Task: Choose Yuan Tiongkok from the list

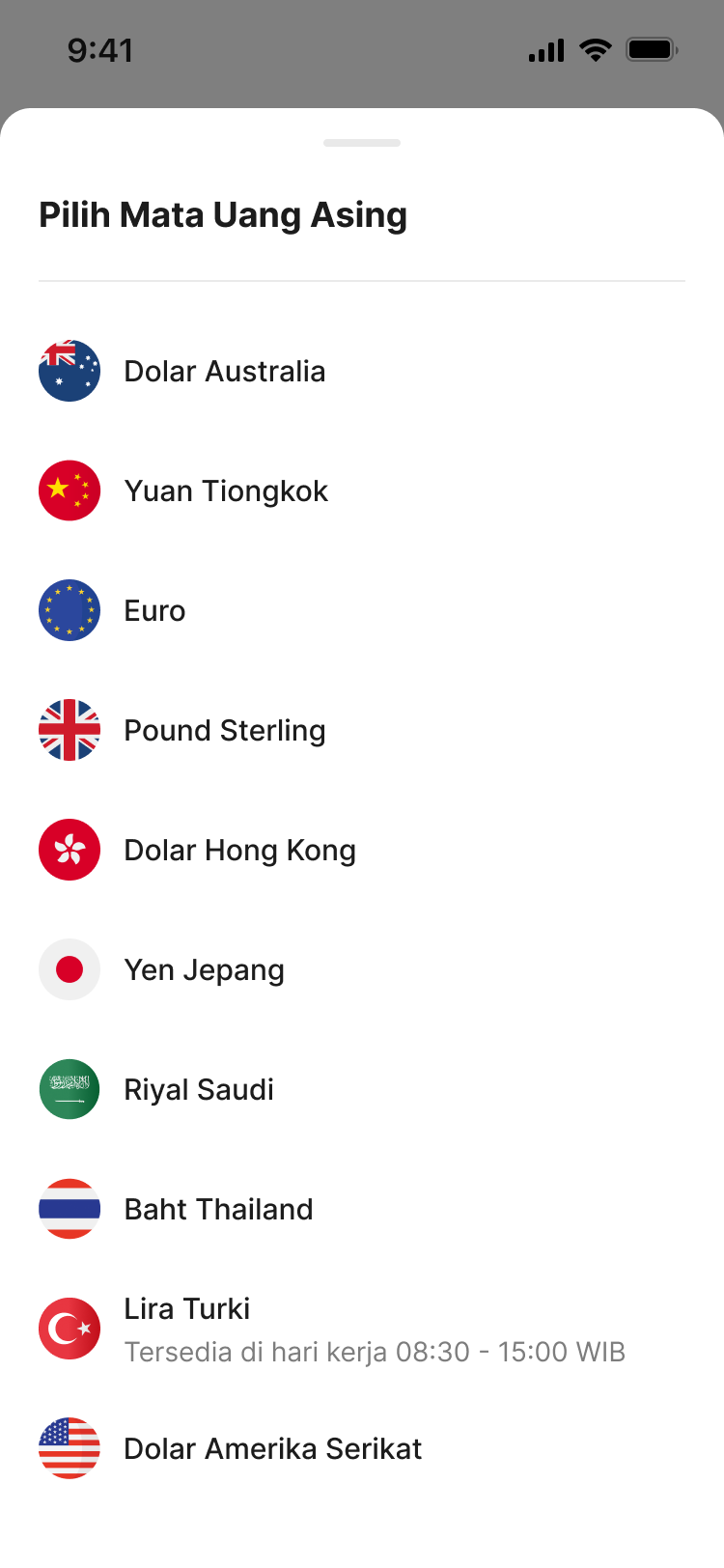Action: click(226, 491)
